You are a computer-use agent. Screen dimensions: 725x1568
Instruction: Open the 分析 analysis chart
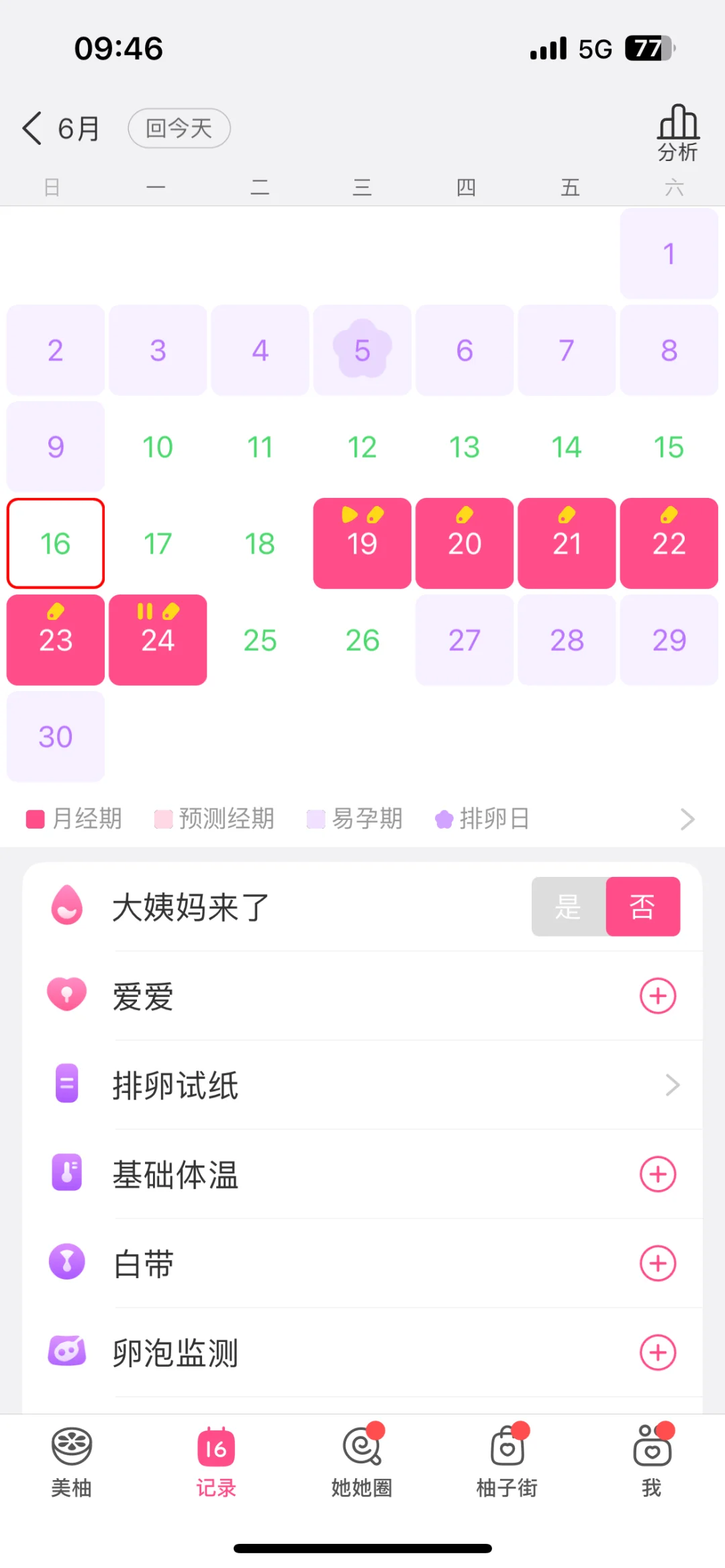(x=677, y=133)
